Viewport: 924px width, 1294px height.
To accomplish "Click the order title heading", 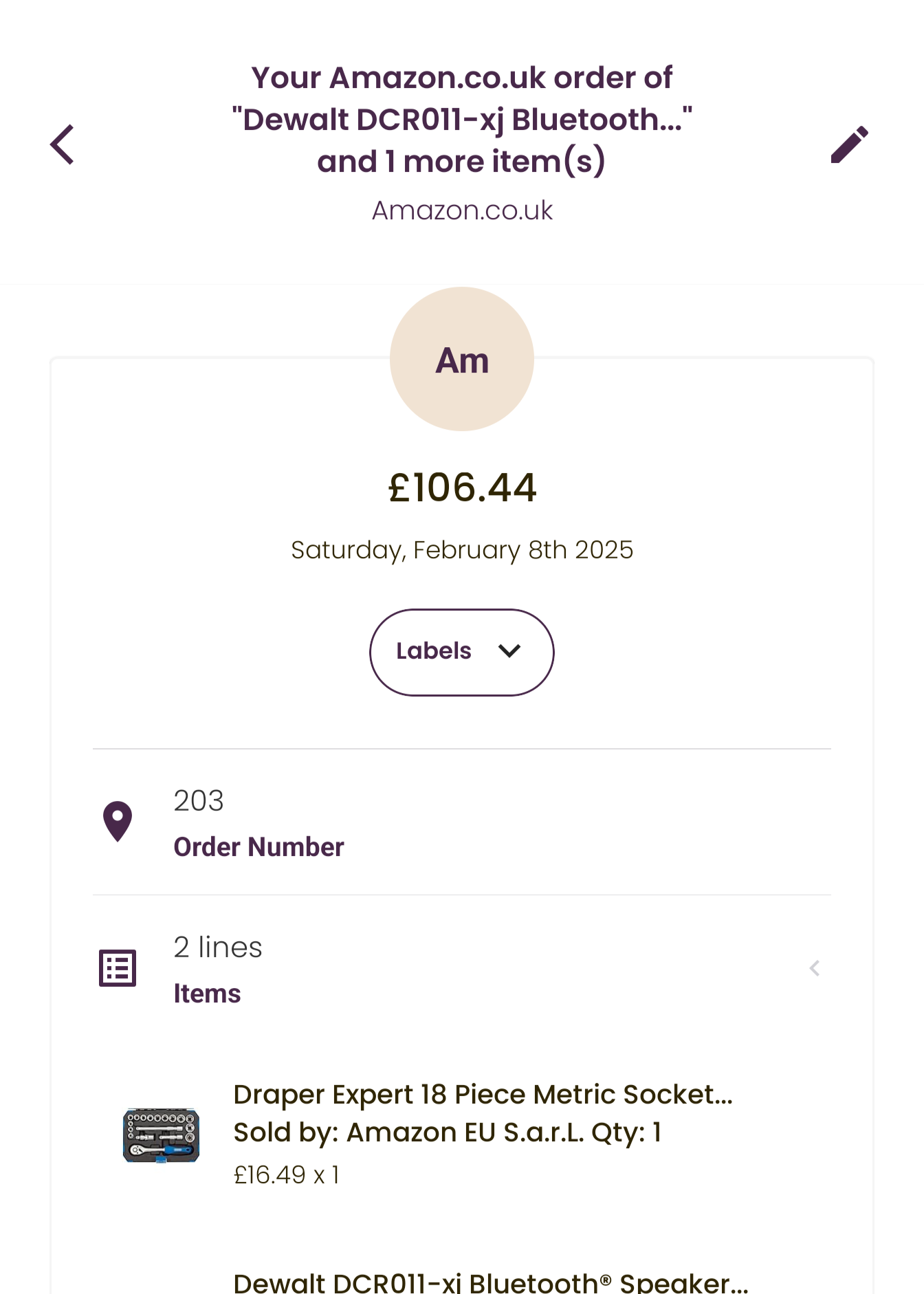I will (461, 118).
